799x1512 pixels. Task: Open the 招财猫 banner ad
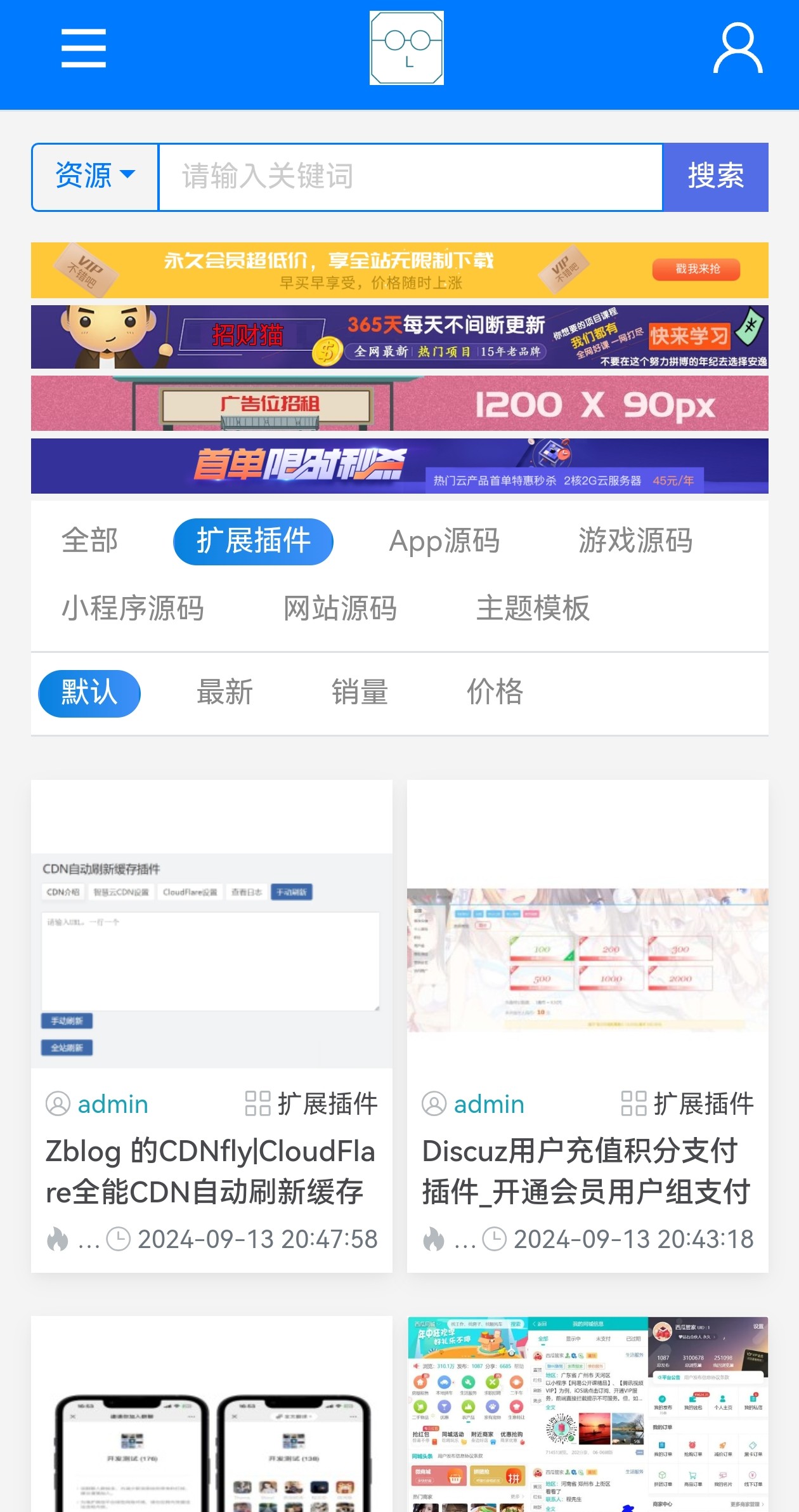coord(399,337)
